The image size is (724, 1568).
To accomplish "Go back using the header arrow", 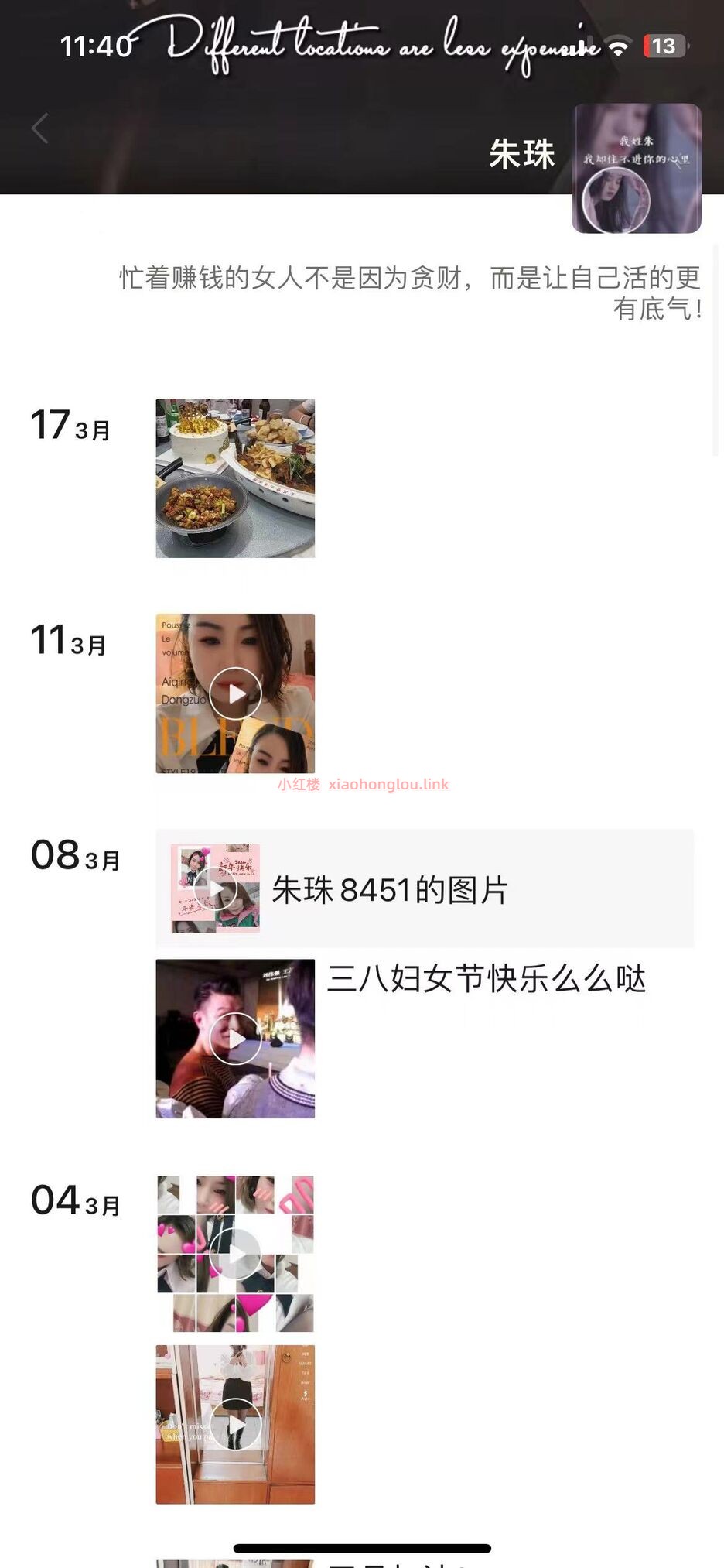I will tap(40, 128).
